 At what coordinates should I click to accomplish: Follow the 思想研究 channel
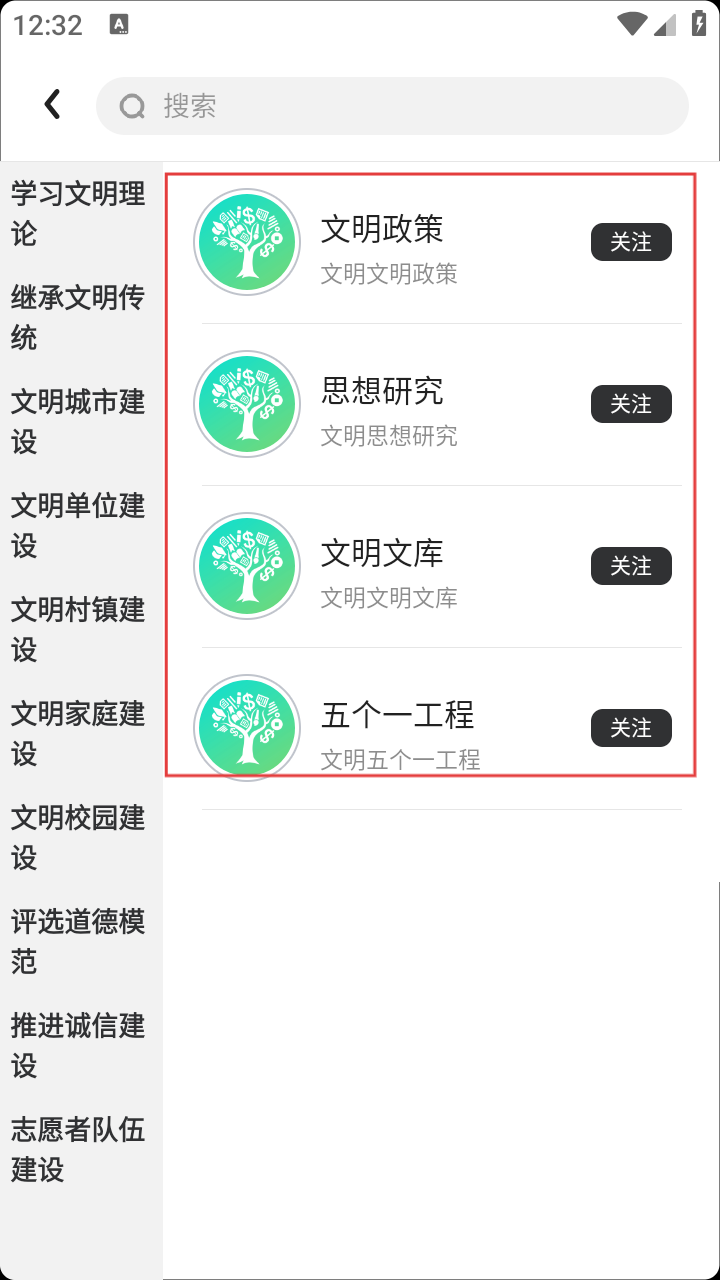coord(631,404)
